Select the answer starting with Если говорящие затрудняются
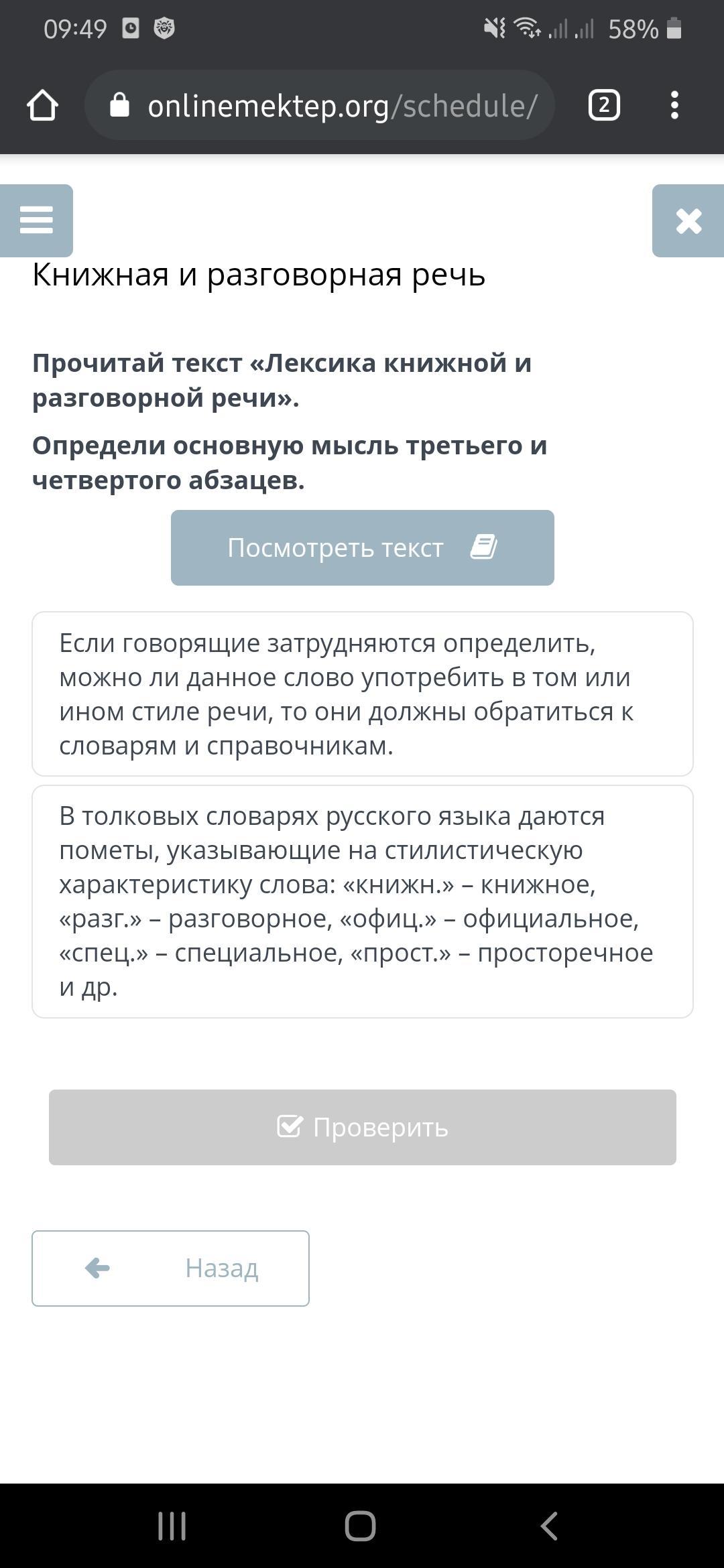724x1568 pixels. [x=363, y=694]
